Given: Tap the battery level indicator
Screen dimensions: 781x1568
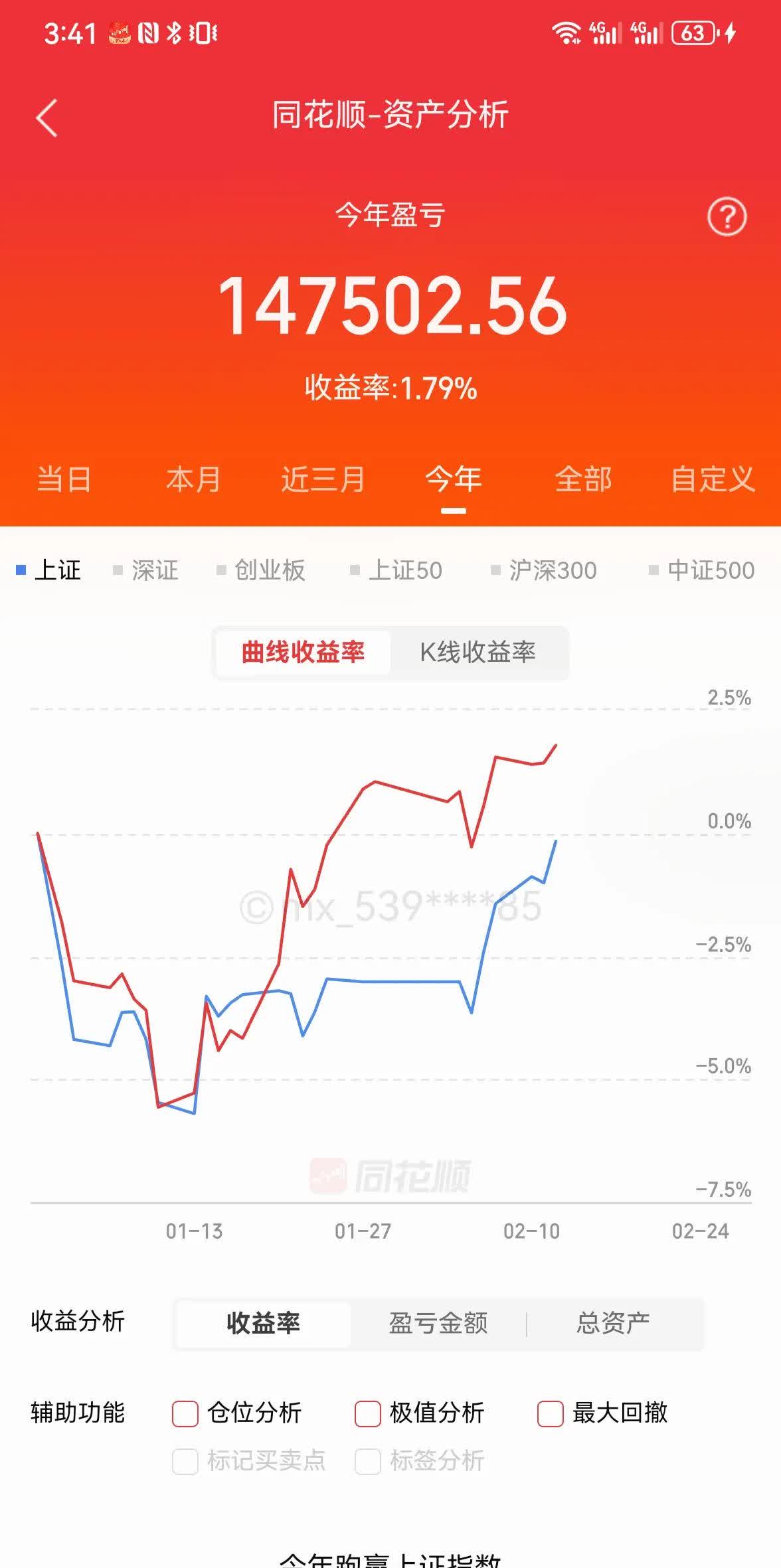Looking at the screenshot, I should [x=692, y=31].
